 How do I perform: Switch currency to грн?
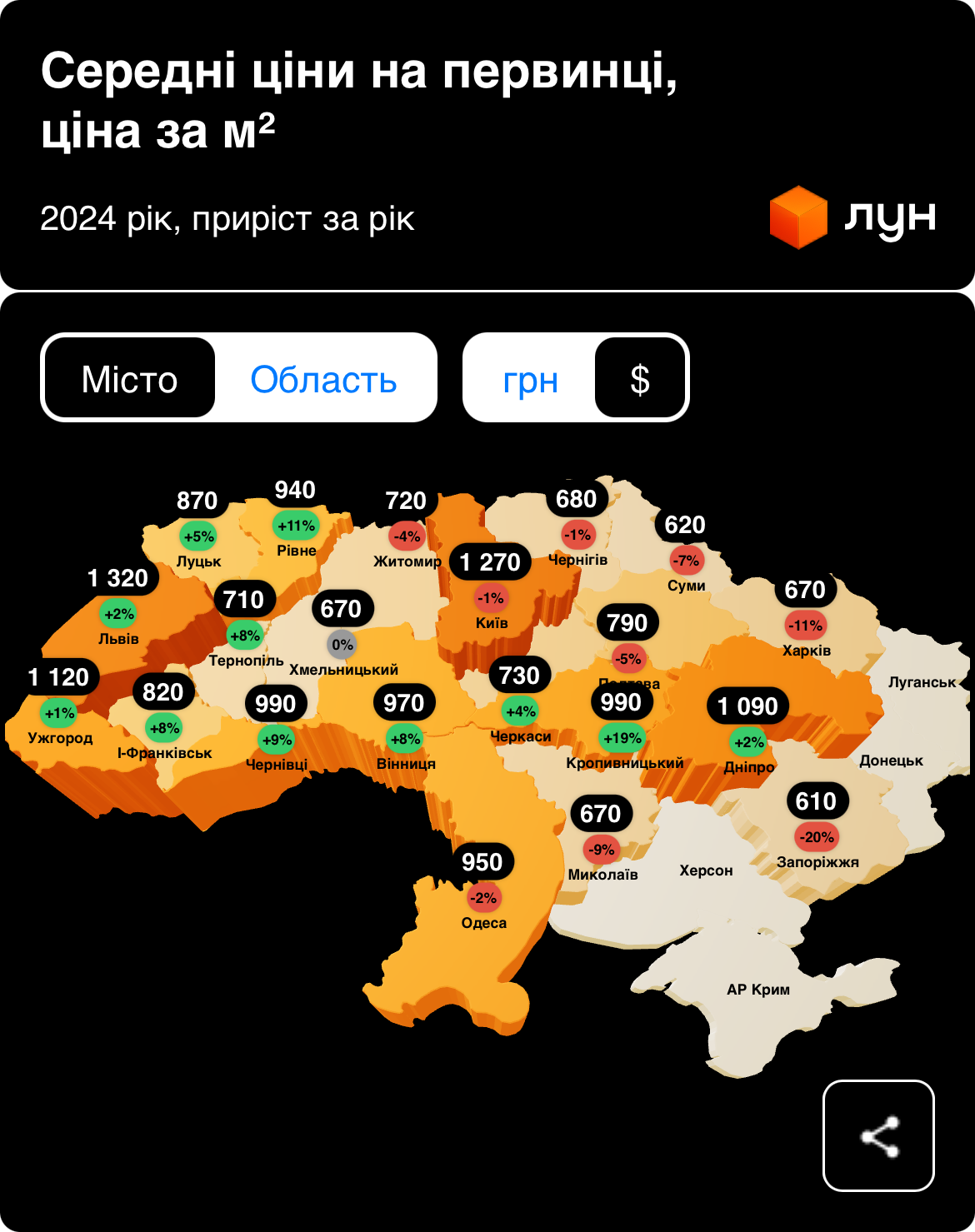click(532, 380)
